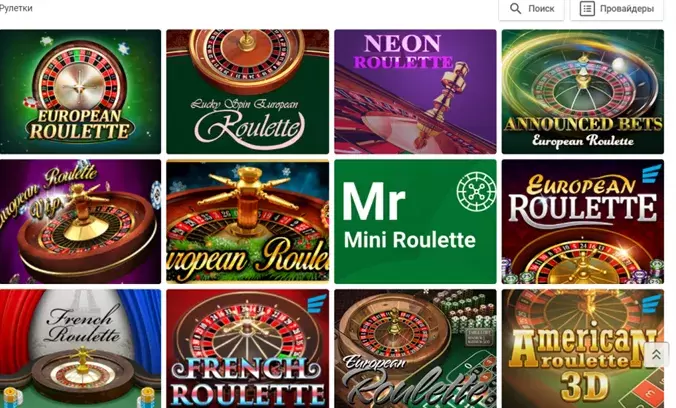This screenshot has width=676, height=408.
Task: Open Announced Bets European Roulette
Action: 583,91
